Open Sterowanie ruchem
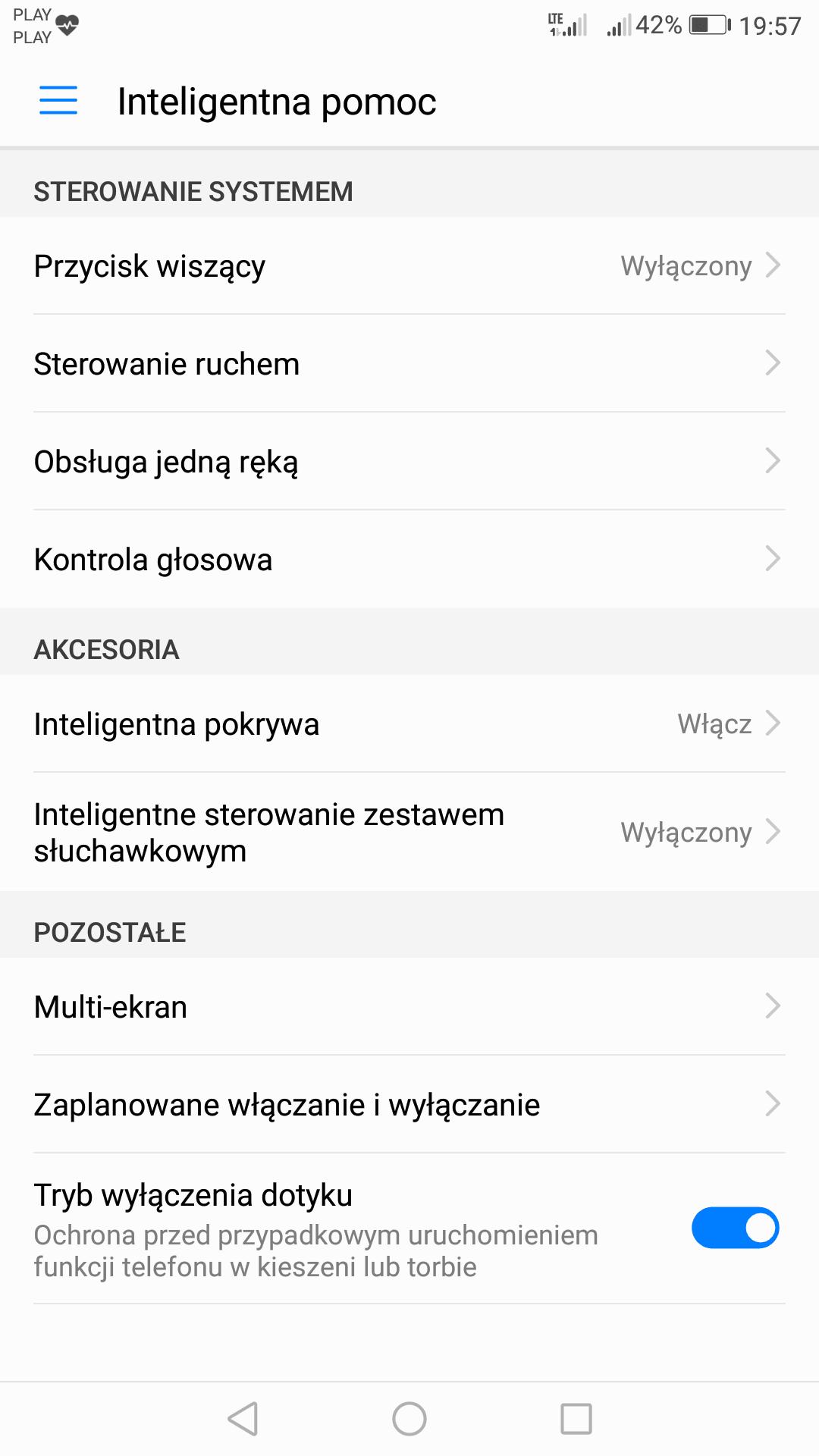Screen dimensions: 819x1456 tap(409, 364)
